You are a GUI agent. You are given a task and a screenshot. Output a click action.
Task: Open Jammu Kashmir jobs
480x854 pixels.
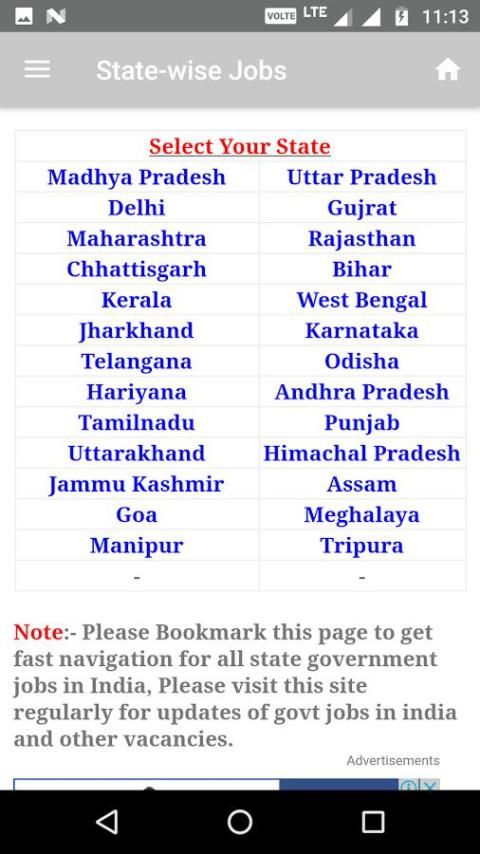point(136,484)
